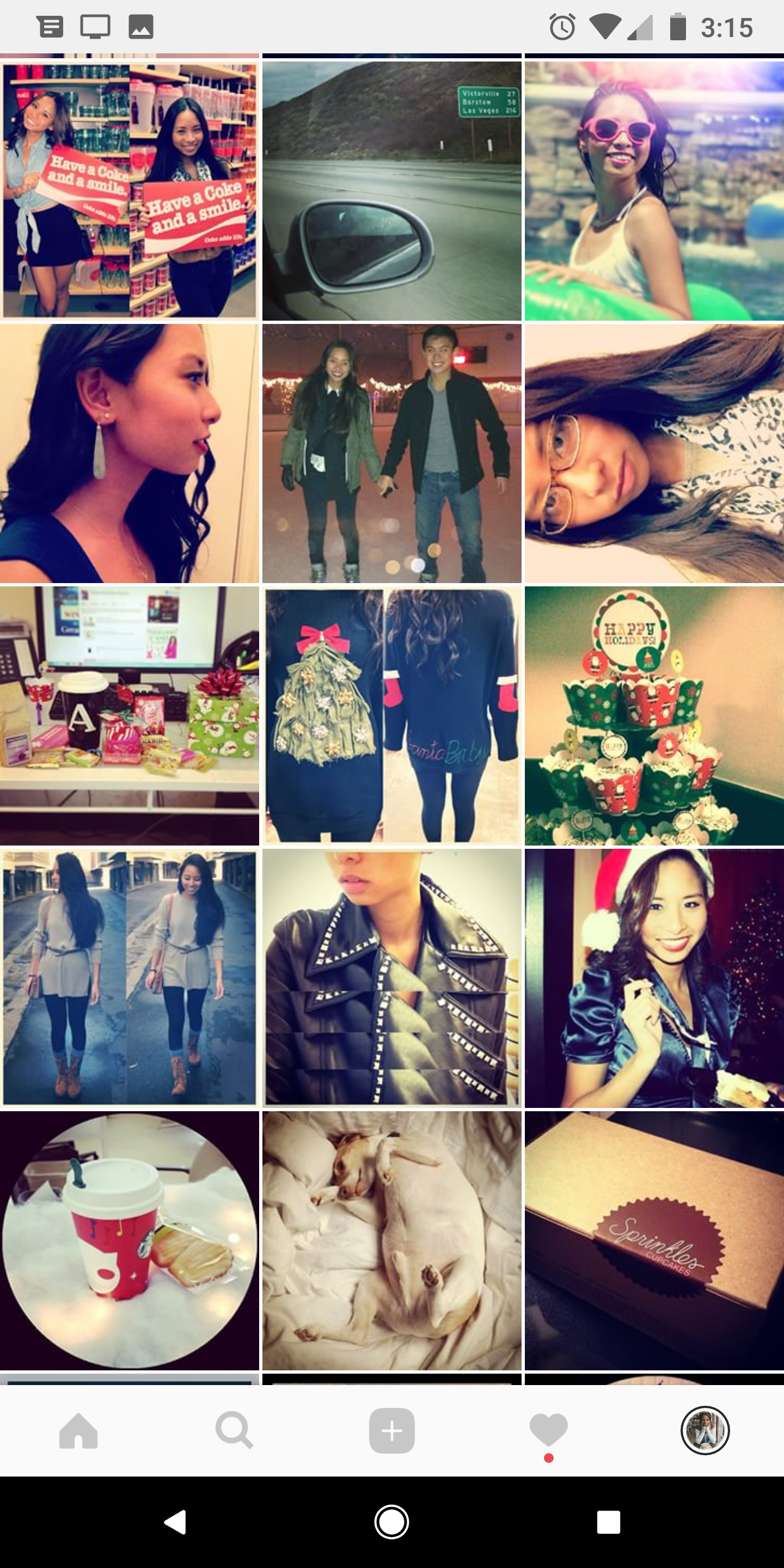
Task: Open the Activity heart tab
Action: 548,1430
